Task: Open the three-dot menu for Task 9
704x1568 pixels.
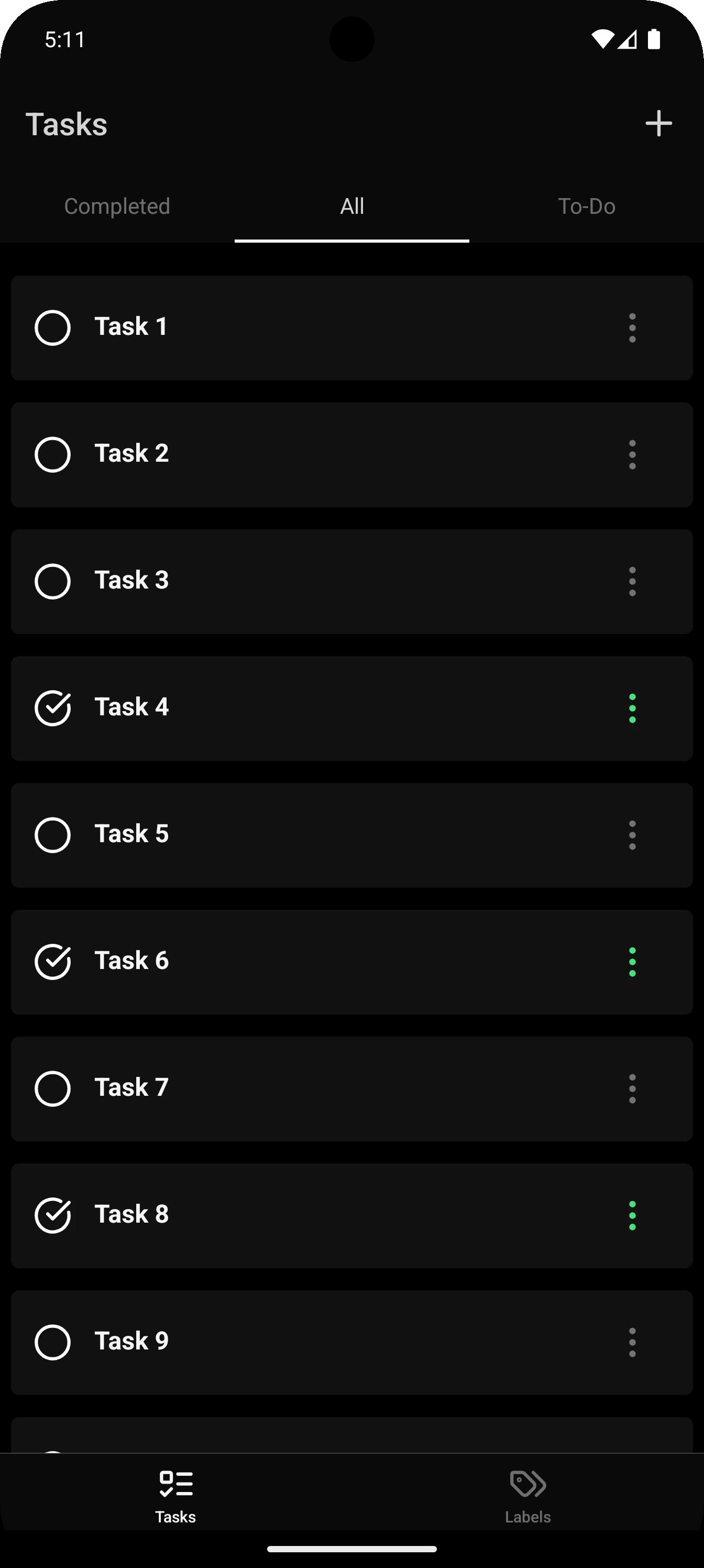Action: pos(632,1342)
